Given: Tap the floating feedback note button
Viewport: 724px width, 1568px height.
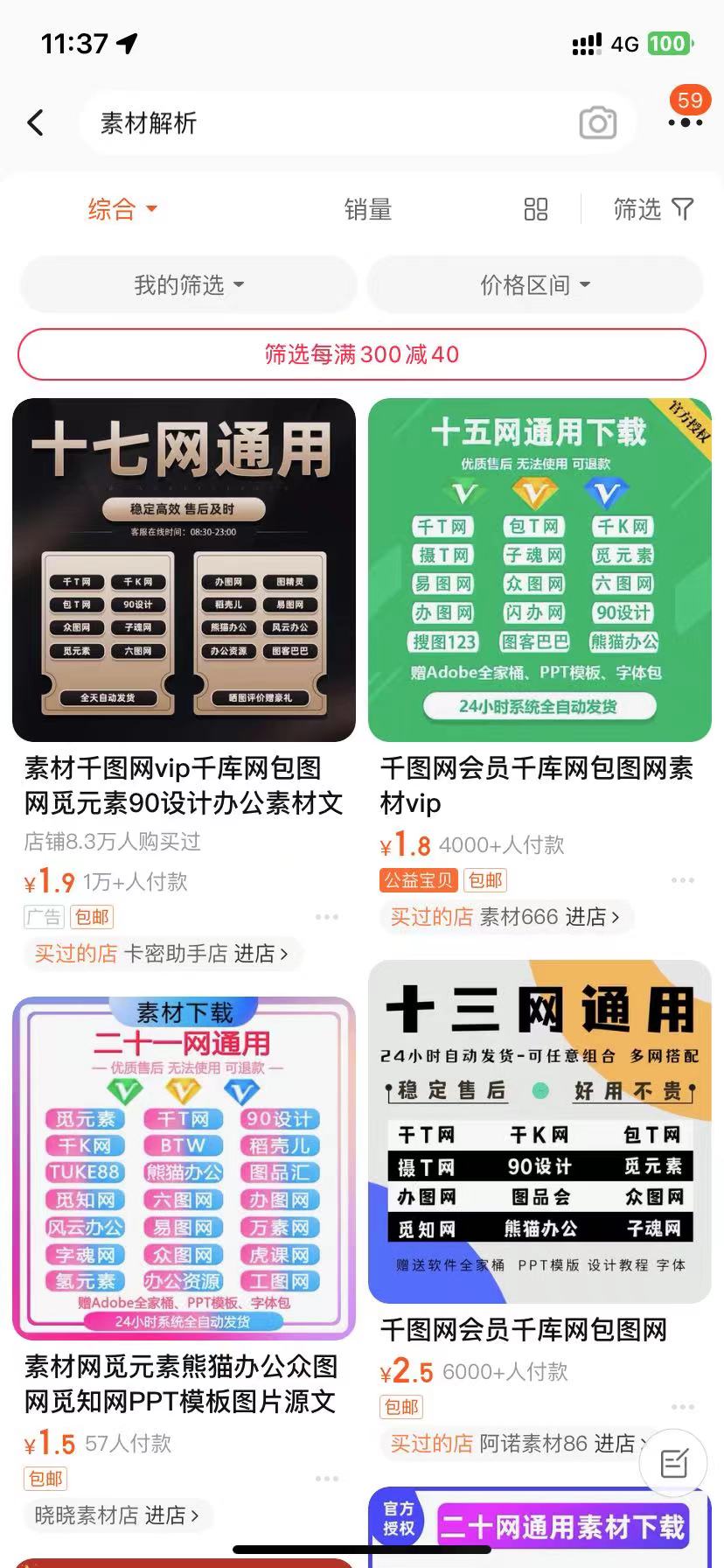Looking at the screenshot, I should 673,1463.
